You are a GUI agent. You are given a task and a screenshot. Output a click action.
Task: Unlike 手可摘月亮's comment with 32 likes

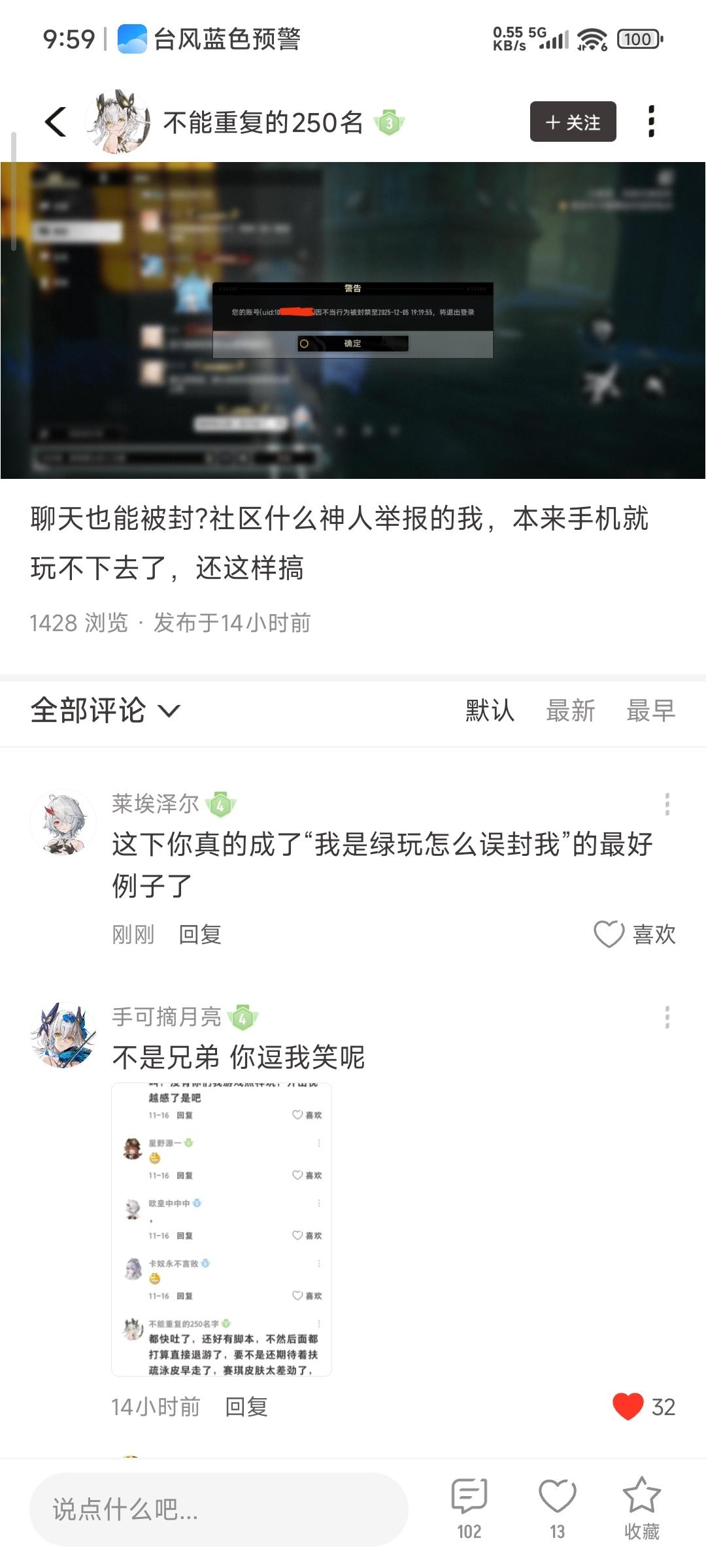point(628,1407)
